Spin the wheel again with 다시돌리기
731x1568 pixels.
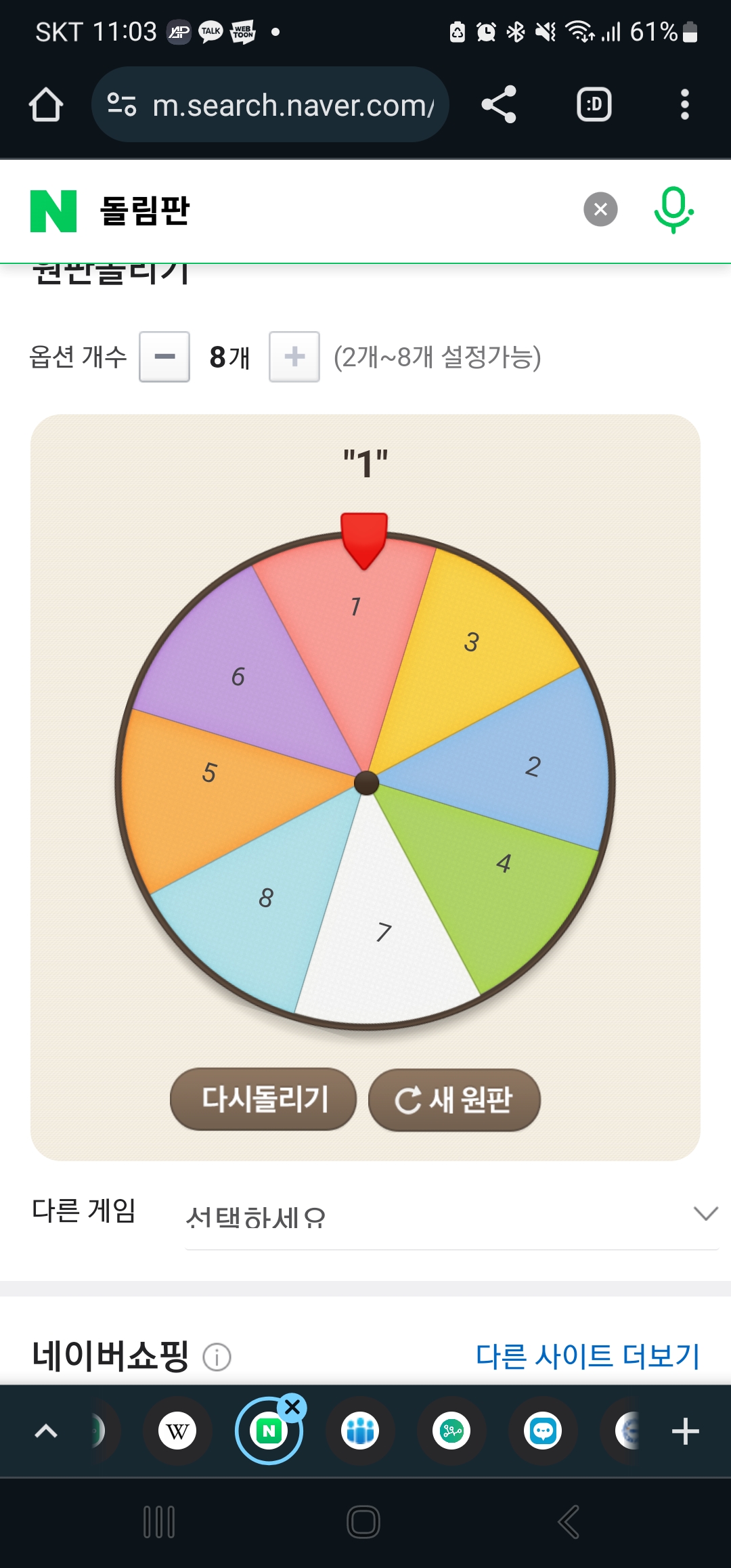click(x=263, y=1099)
